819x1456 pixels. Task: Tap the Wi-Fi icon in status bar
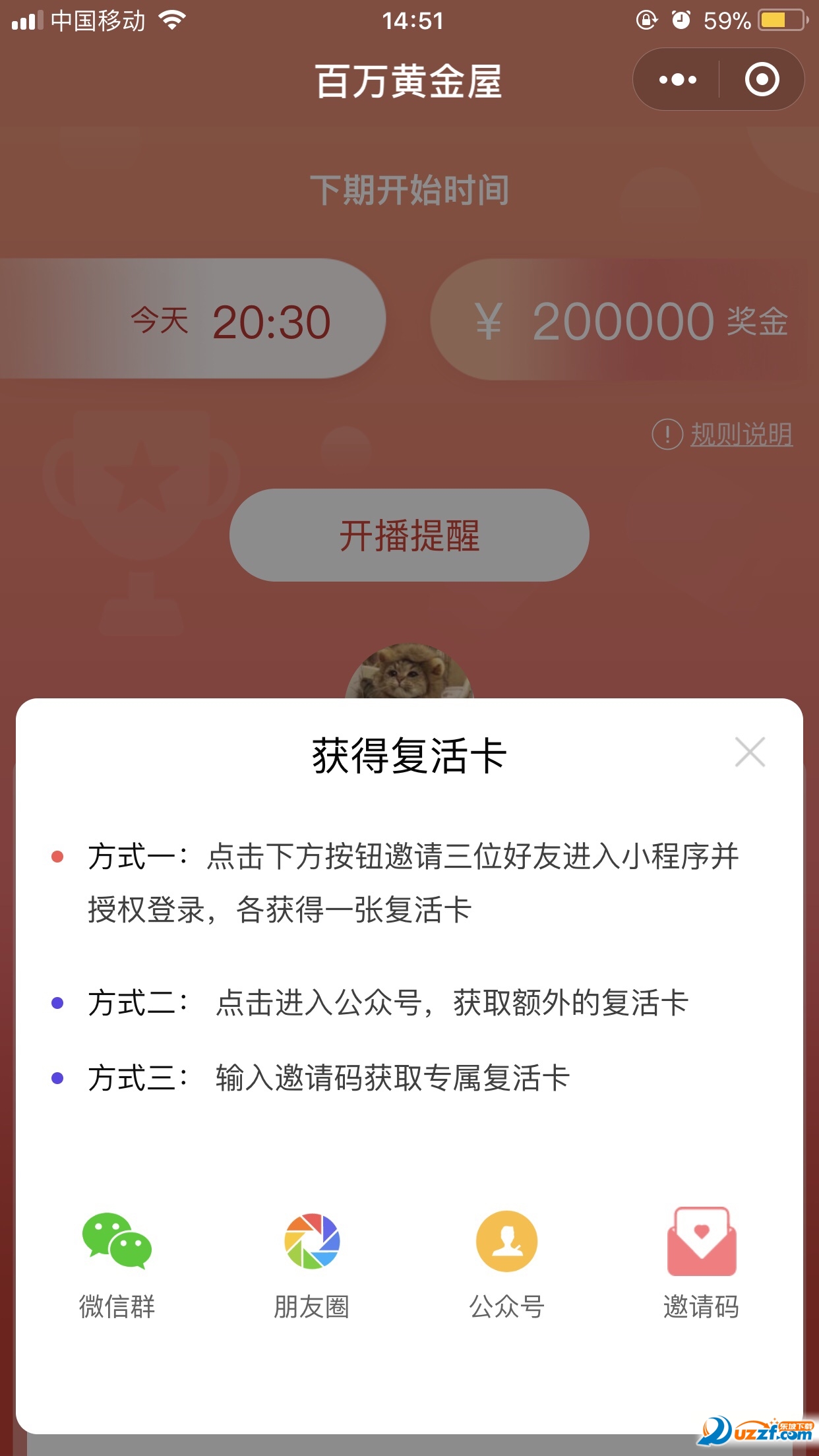173,20
